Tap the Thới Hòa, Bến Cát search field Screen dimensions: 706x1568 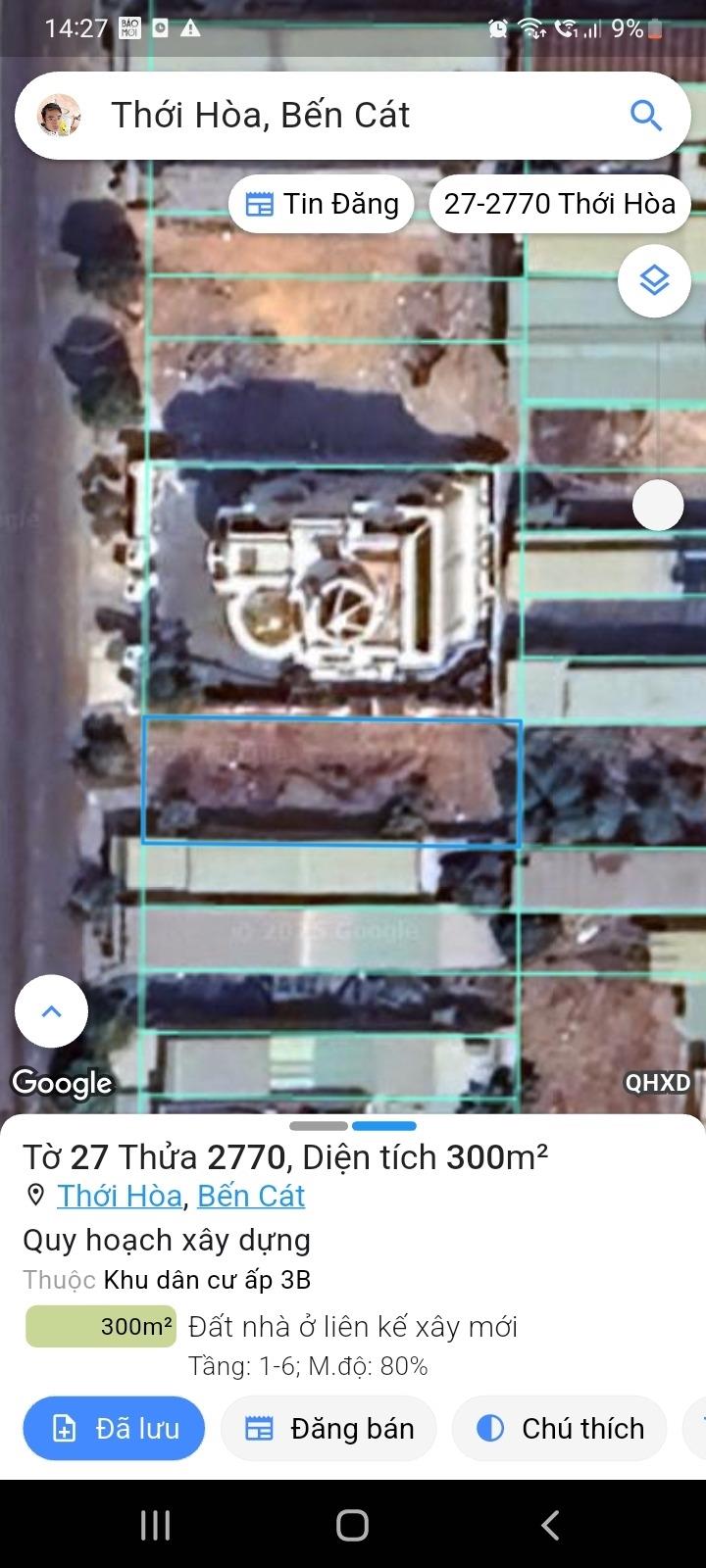pos(333,116)
